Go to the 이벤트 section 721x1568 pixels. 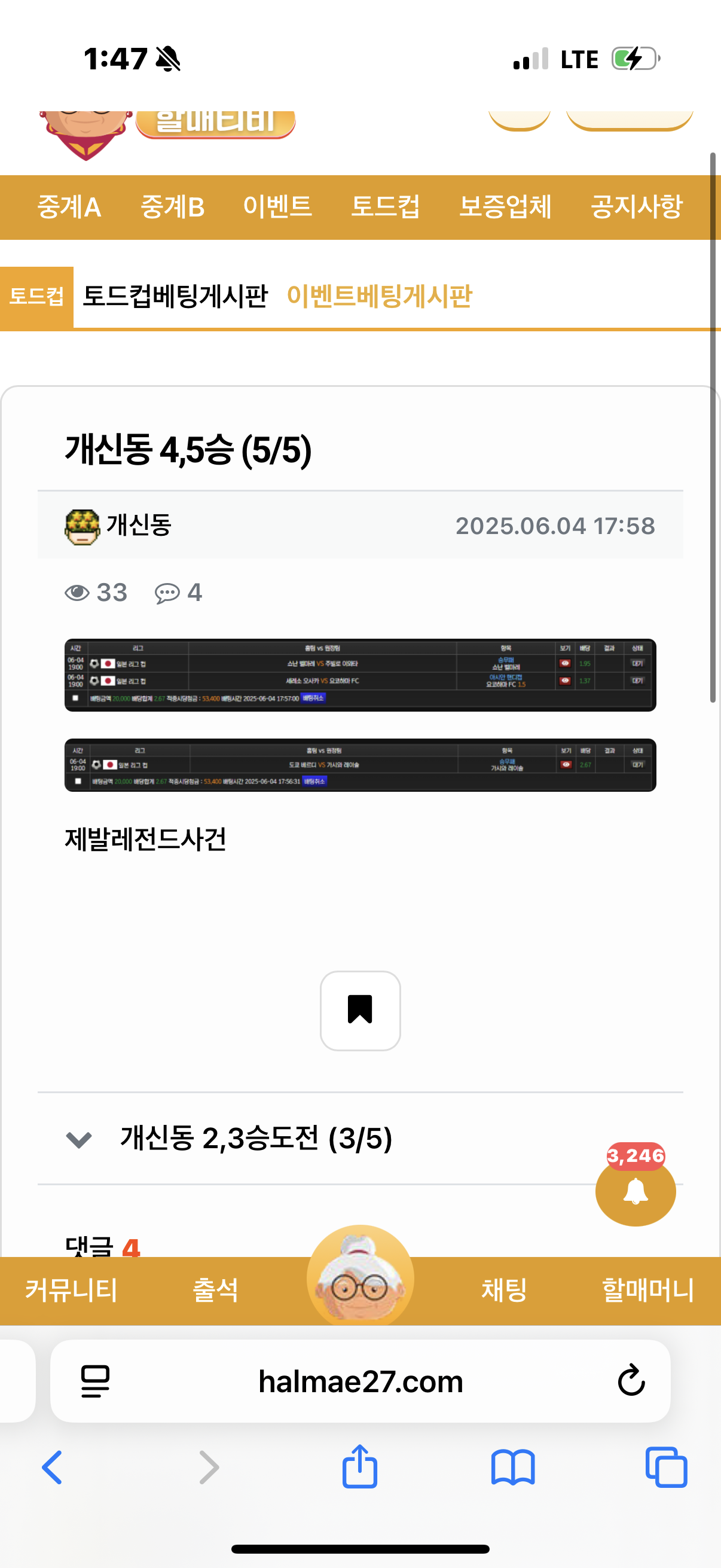pyautogui.click(x=277, y=207)
